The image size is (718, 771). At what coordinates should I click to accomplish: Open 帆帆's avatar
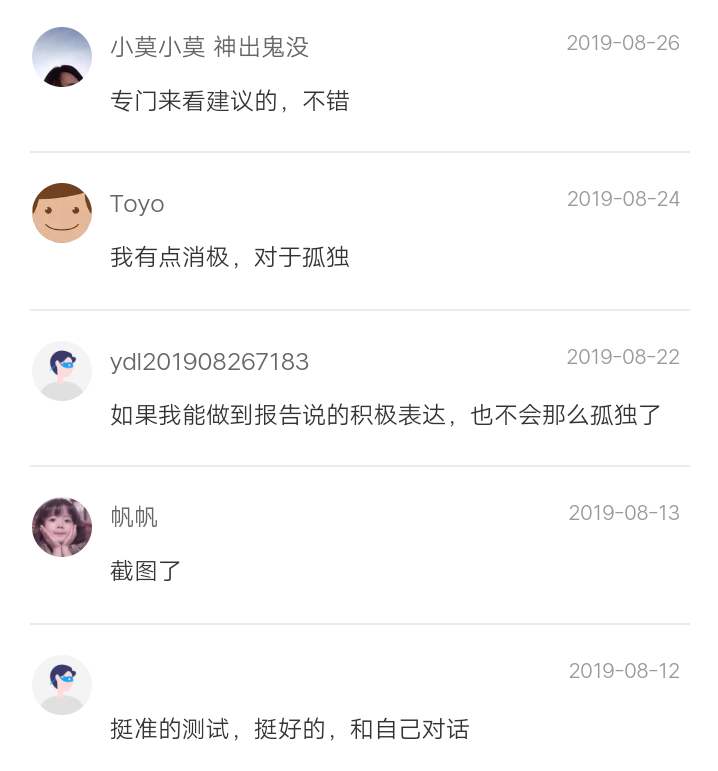click(62, 527)
